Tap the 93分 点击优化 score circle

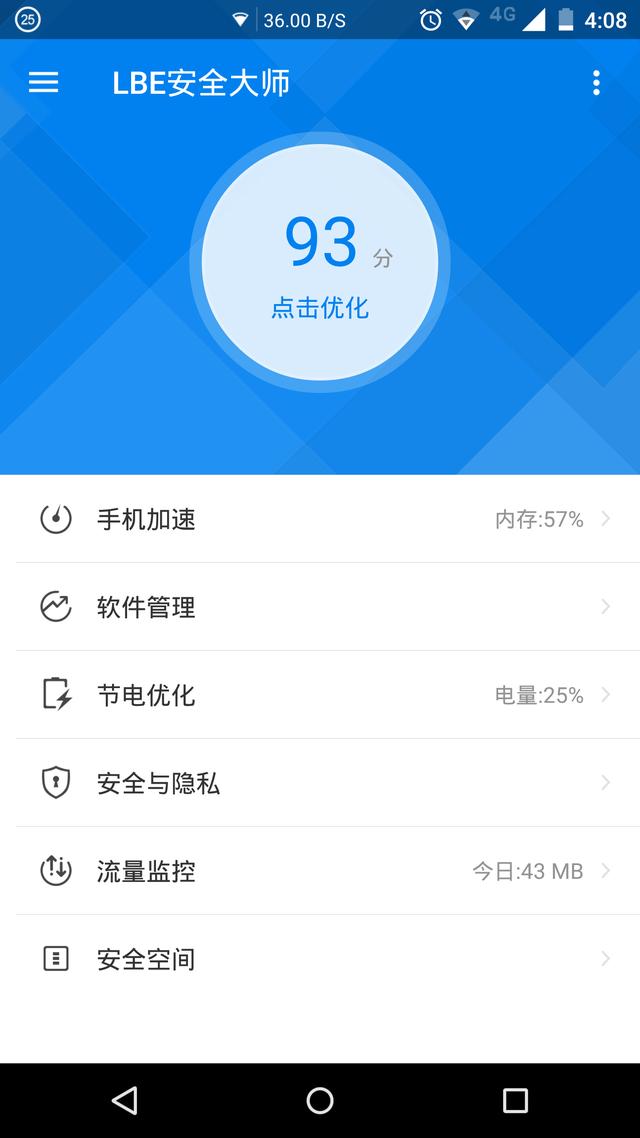click(x=320, y=262)
